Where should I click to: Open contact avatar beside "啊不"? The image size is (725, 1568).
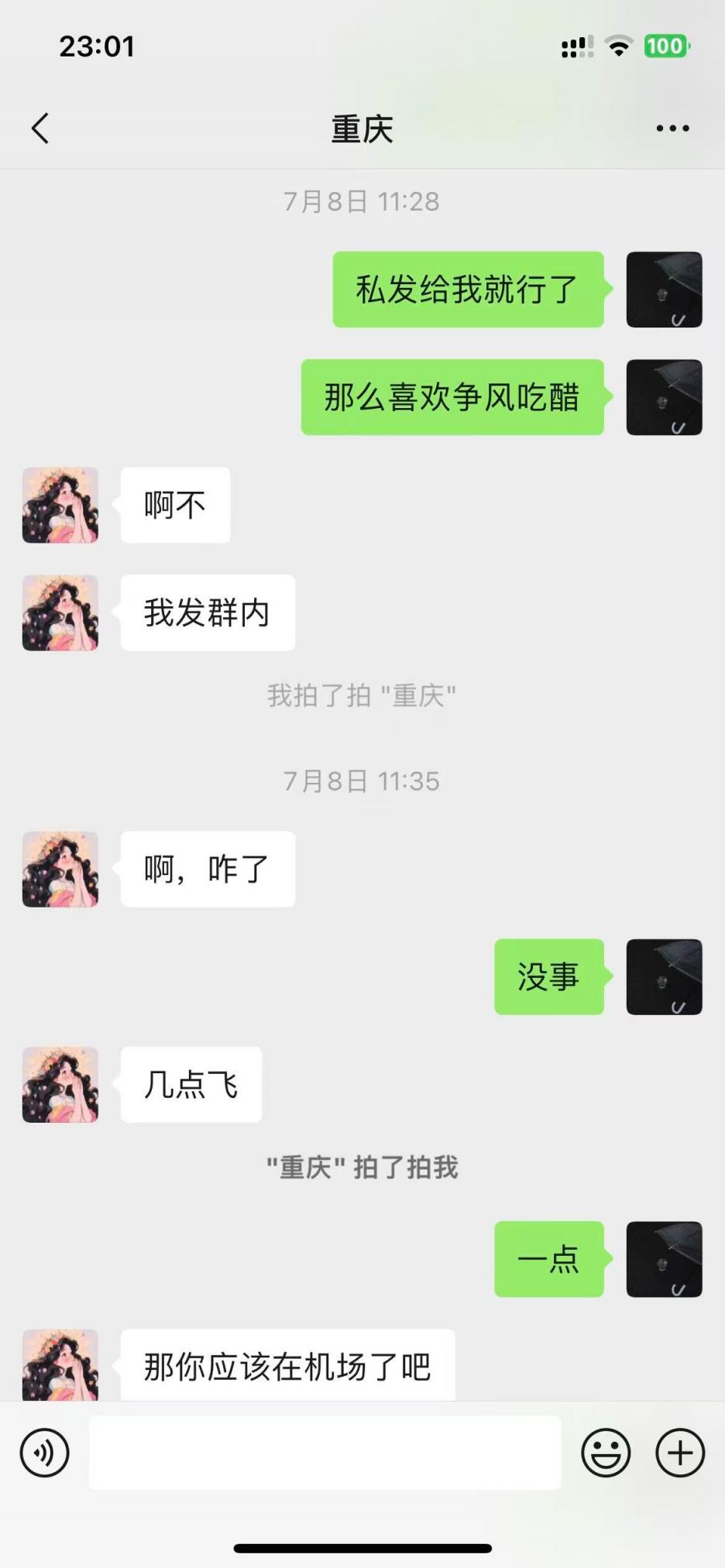tap(60, 505)
